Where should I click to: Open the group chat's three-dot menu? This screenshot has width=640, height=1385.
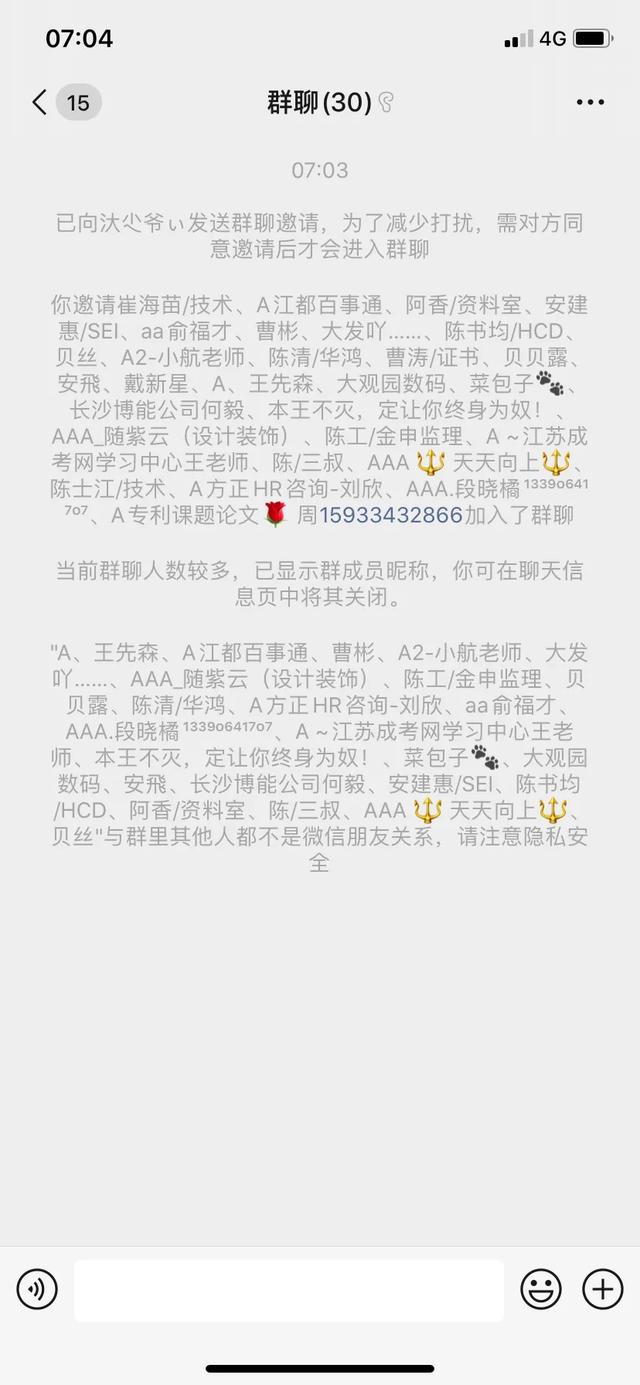pos(590,102)
